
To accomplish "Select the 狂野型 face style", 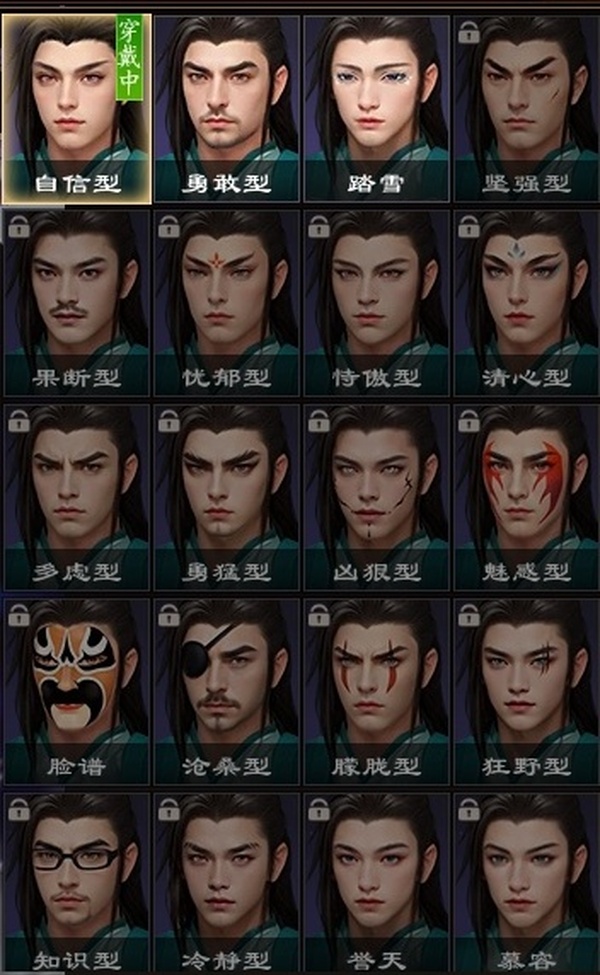I will pyautogui.click(x=525, y=690).
